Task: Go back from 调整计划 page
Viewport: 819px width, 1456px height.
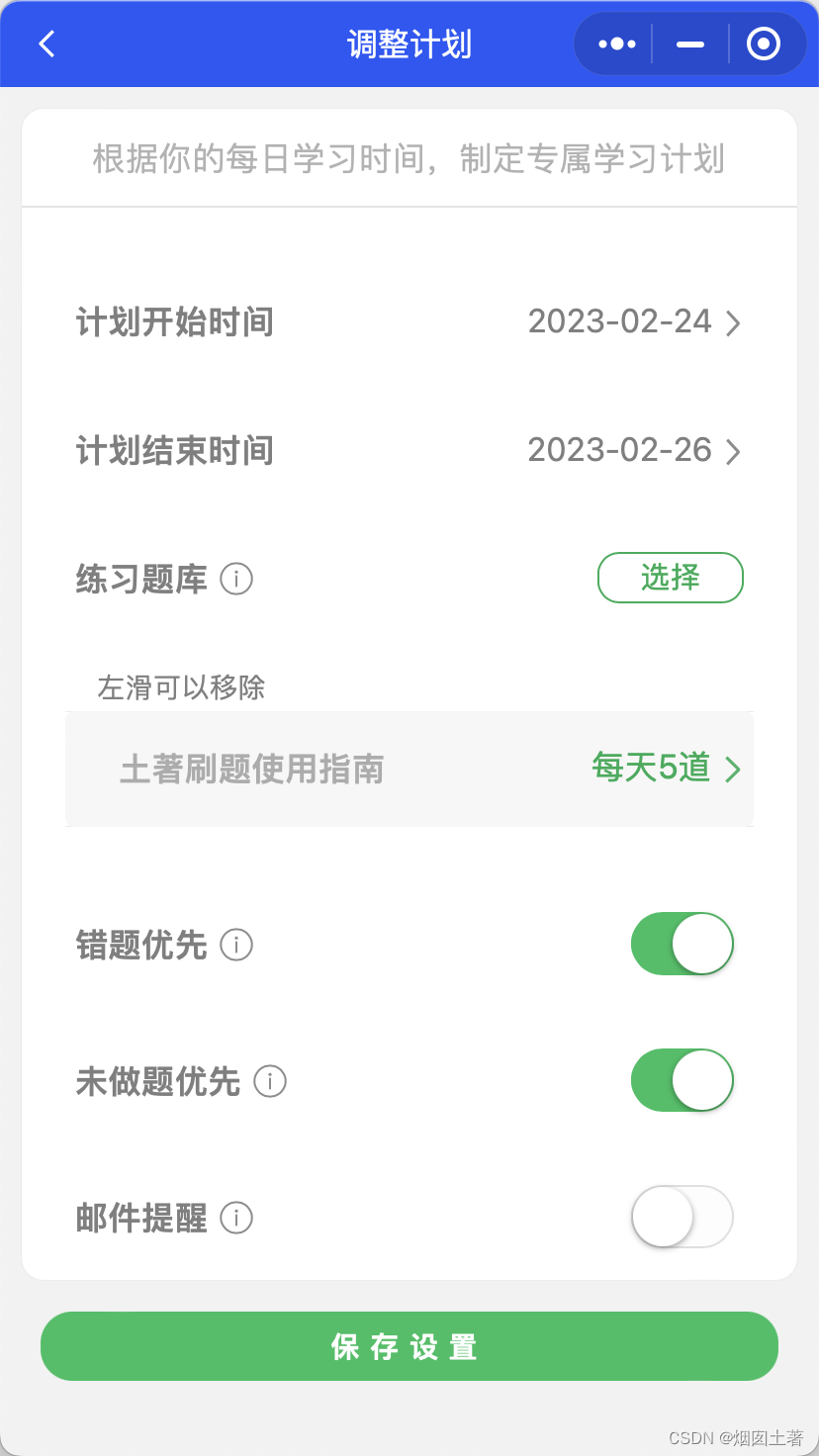Action: (46, 45)
